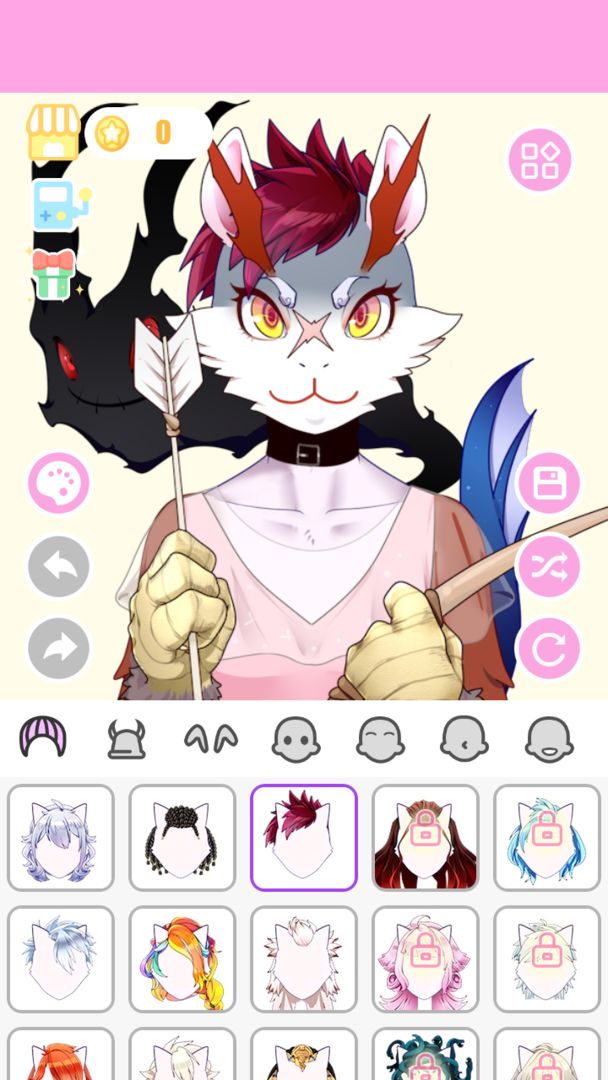Save the avatar
The width and height of the screenshot is (608, 1080).
click(x=548, y=484)
